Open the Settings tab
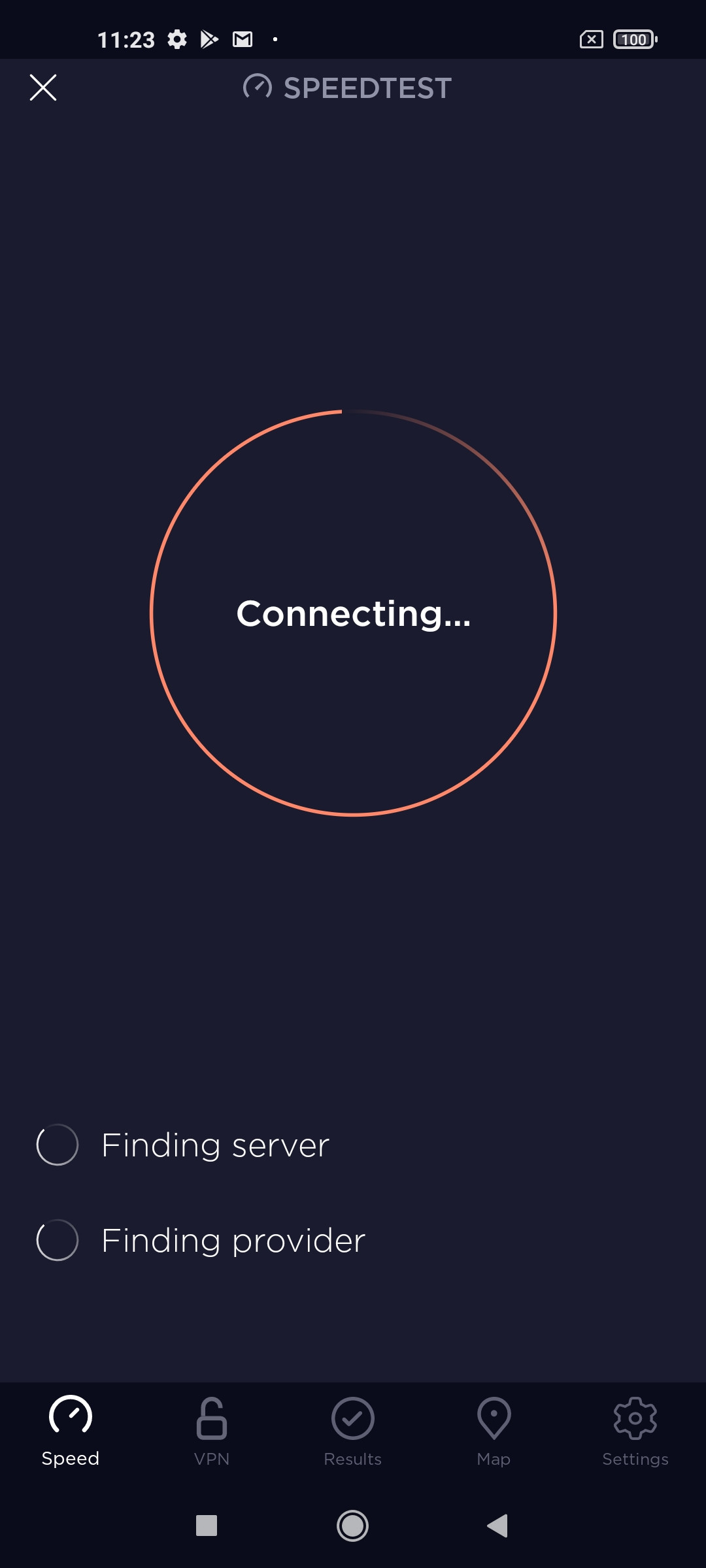 click(x=635, y=1432)
